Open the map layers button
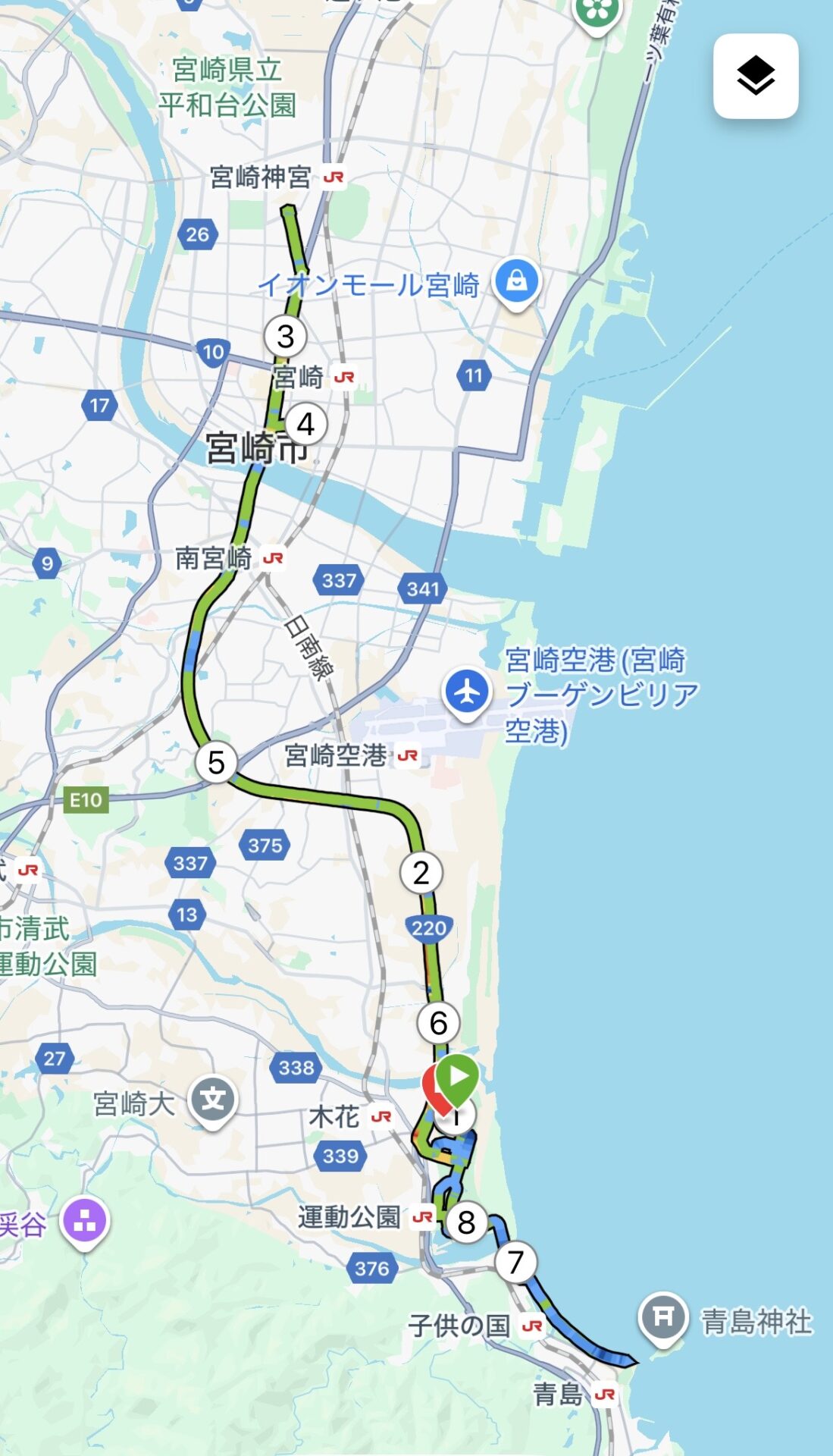The height and width of the screenshot is (1456, 833). coord(755,76)
